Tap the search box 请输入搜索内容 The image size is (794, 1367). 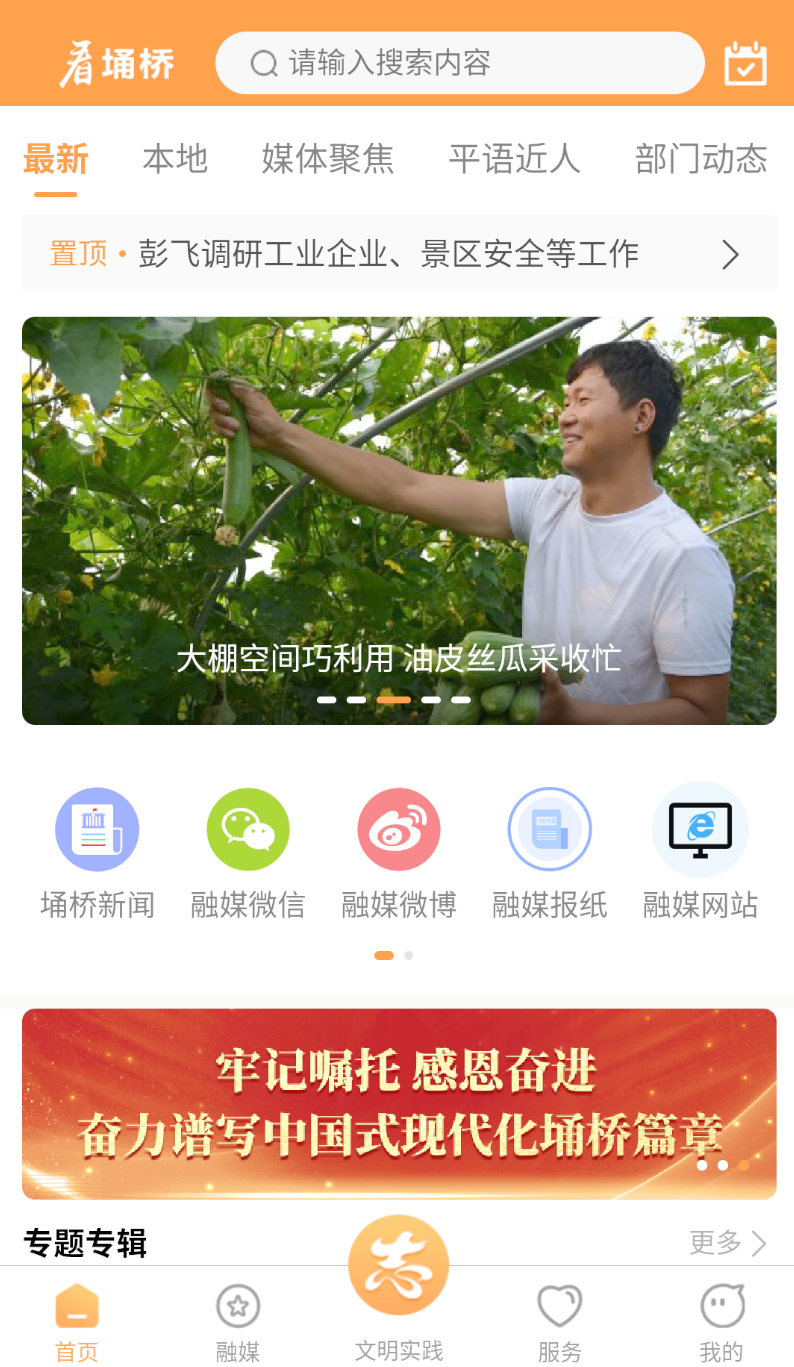(460, 63)
